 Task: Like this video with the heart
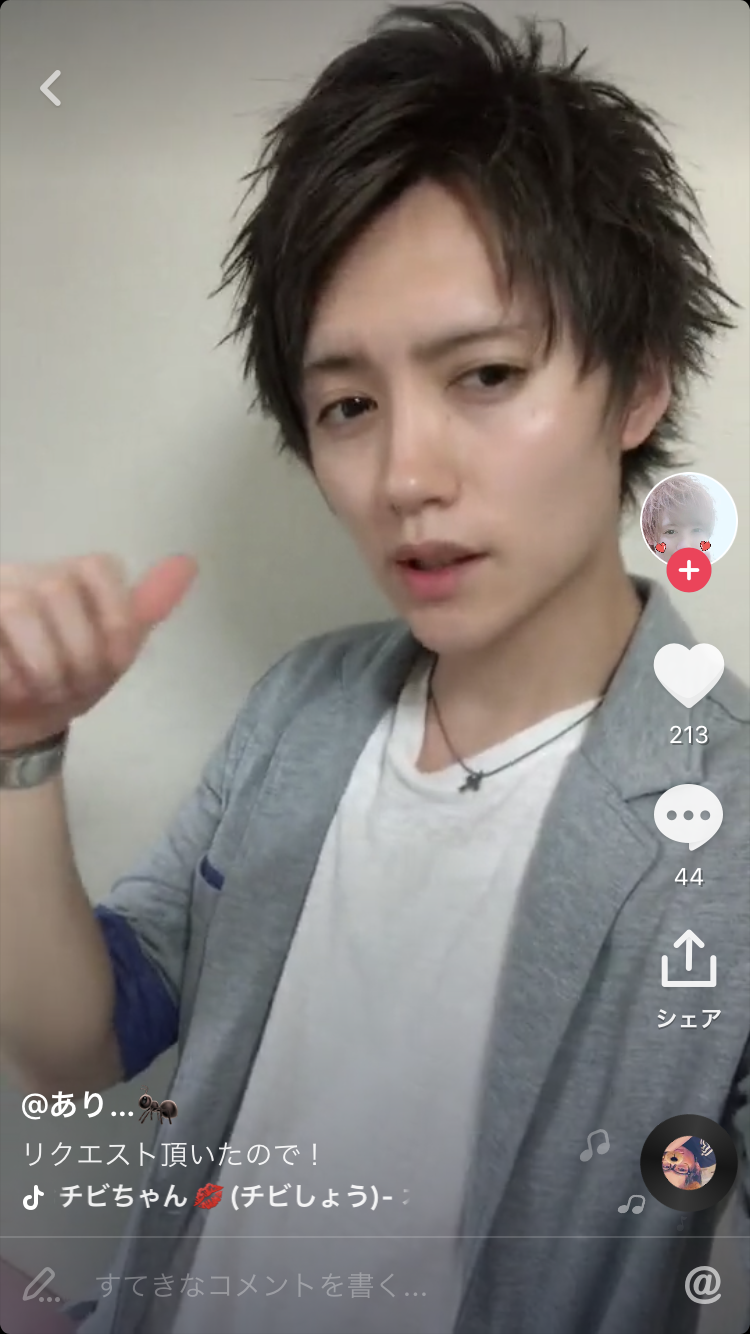689,676
